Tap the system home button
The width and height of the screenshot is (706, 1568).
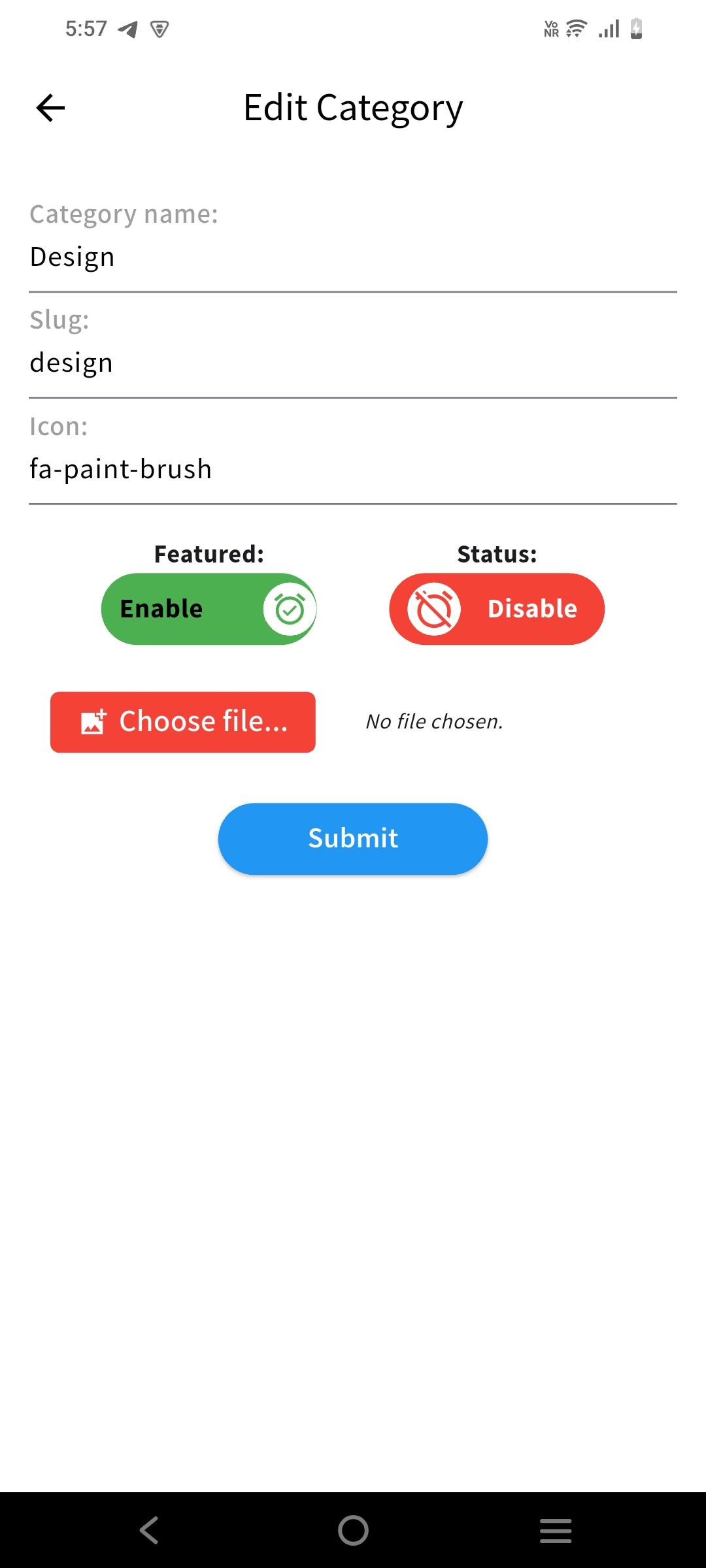coord(353,1530)
